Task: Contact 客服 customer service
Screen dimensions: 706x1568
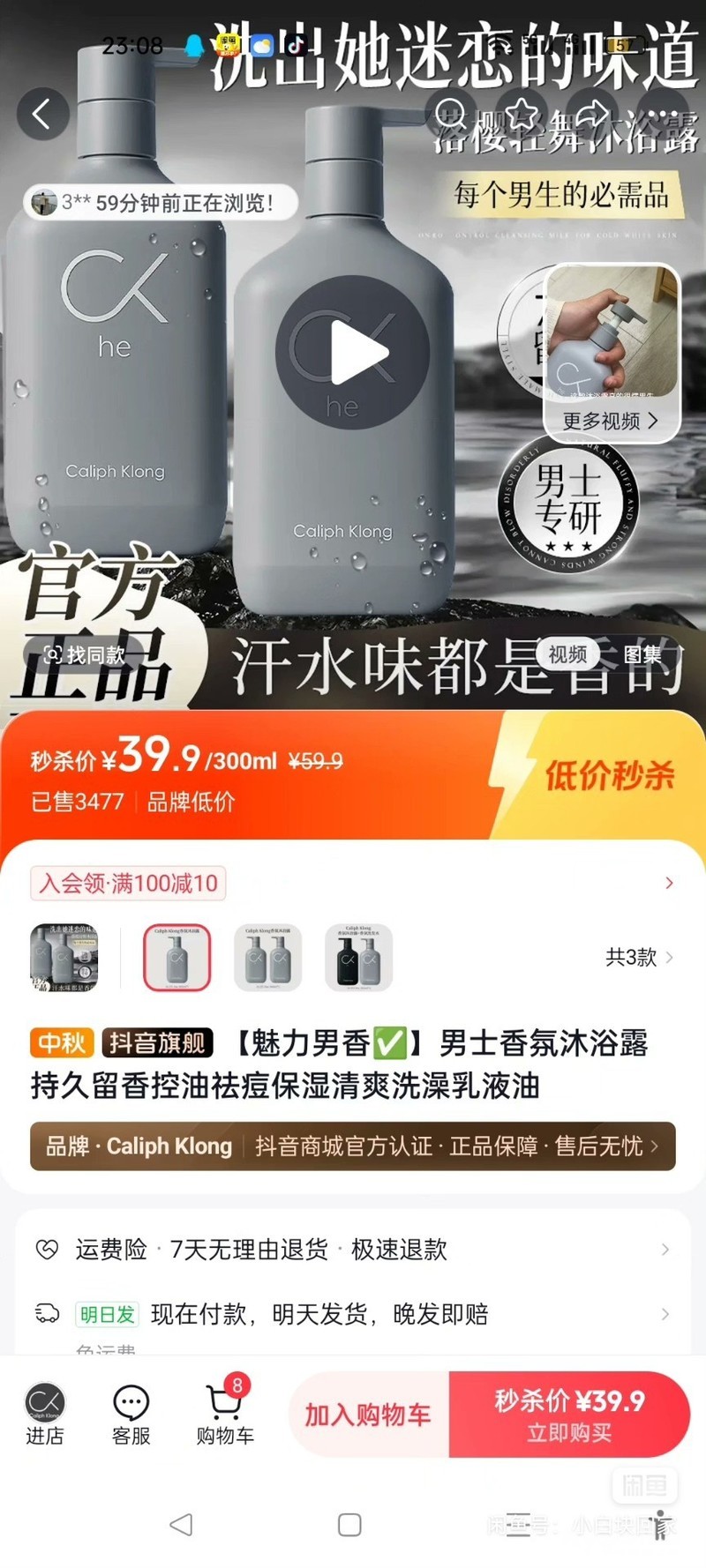Action: (x=131, y=1413)
